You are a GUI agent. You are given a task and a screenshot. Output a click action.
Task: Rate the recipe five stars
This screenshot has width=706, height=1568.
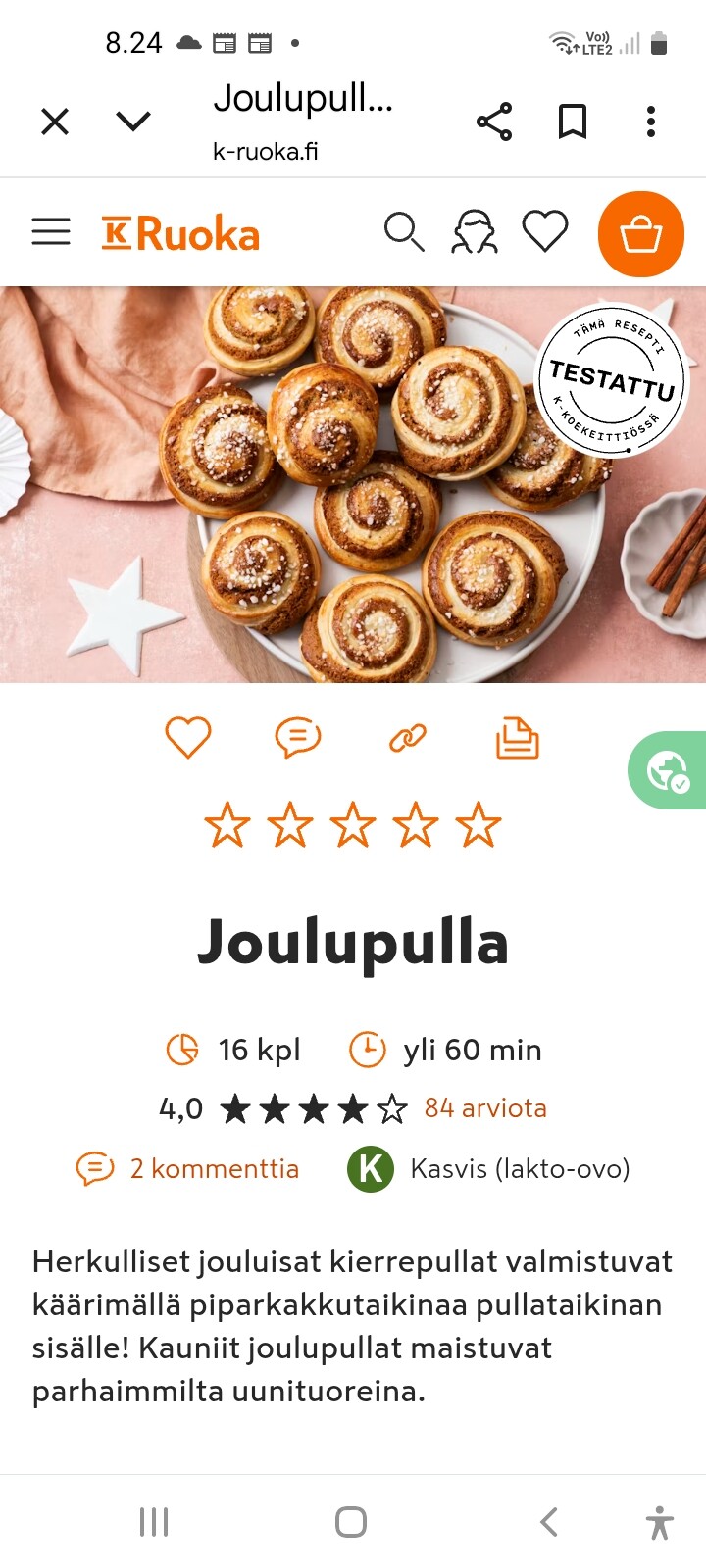point(479,825)
